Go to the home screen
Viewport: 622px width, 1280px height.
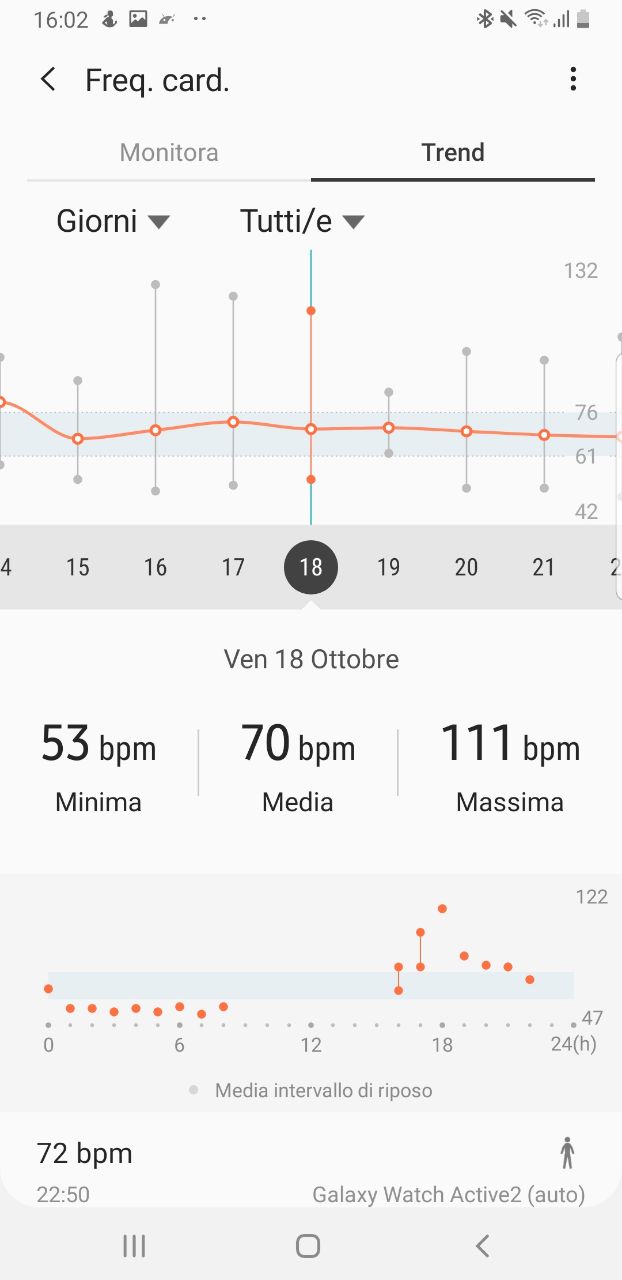point(308,1245)
